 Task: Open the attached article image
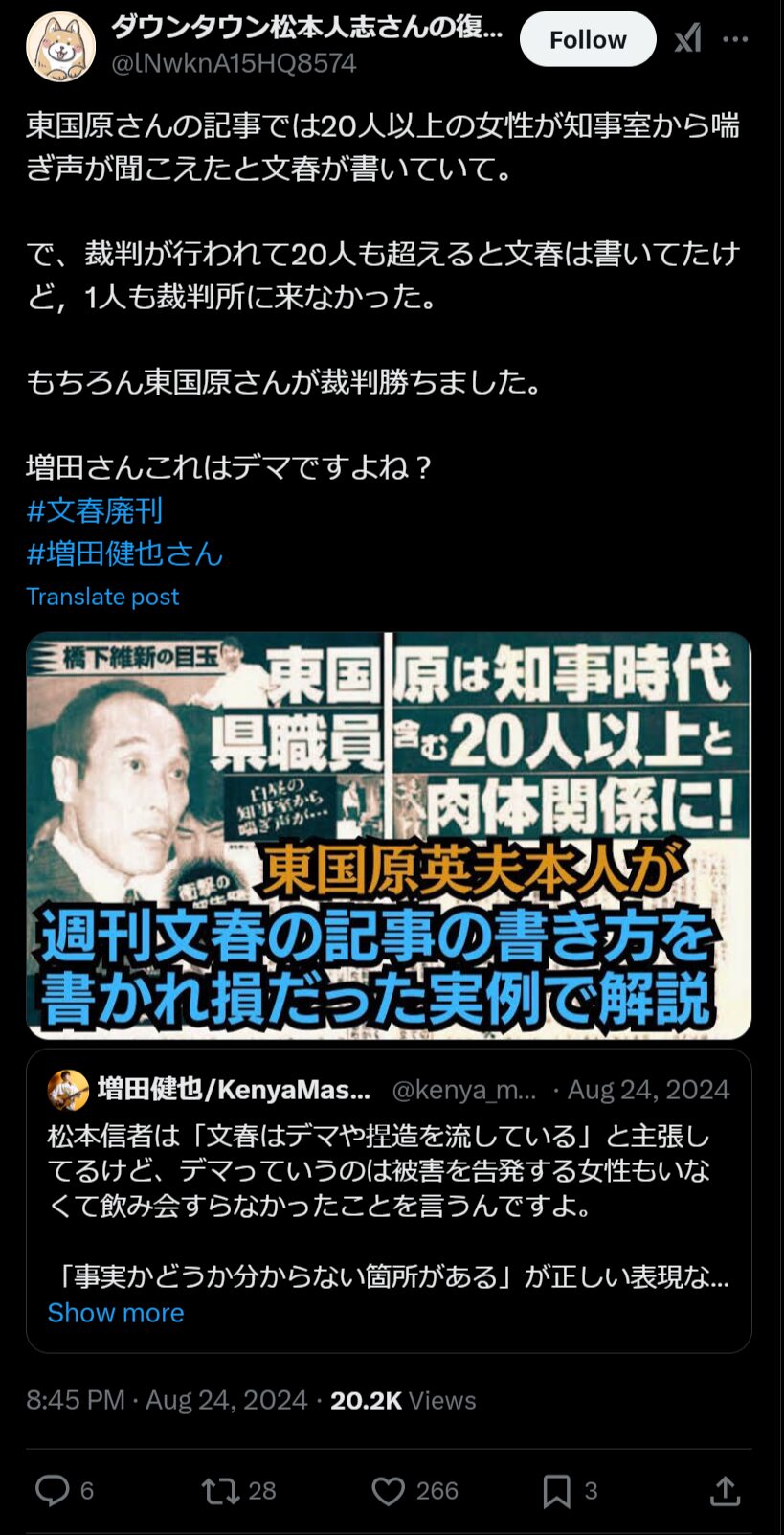click(x=388, y=835)
